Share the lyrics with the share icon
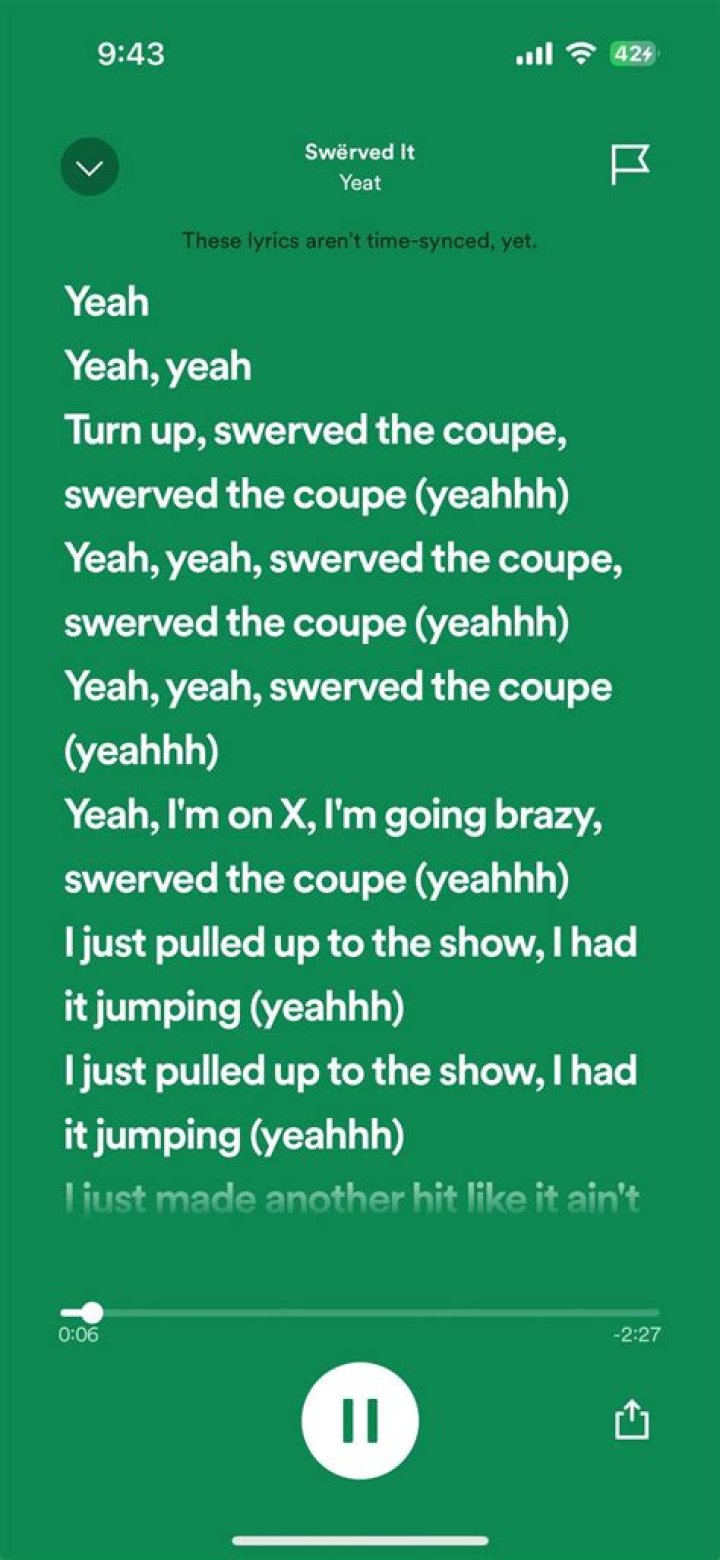Screen dimensions: 720x1560 (x=631, y=1419)
